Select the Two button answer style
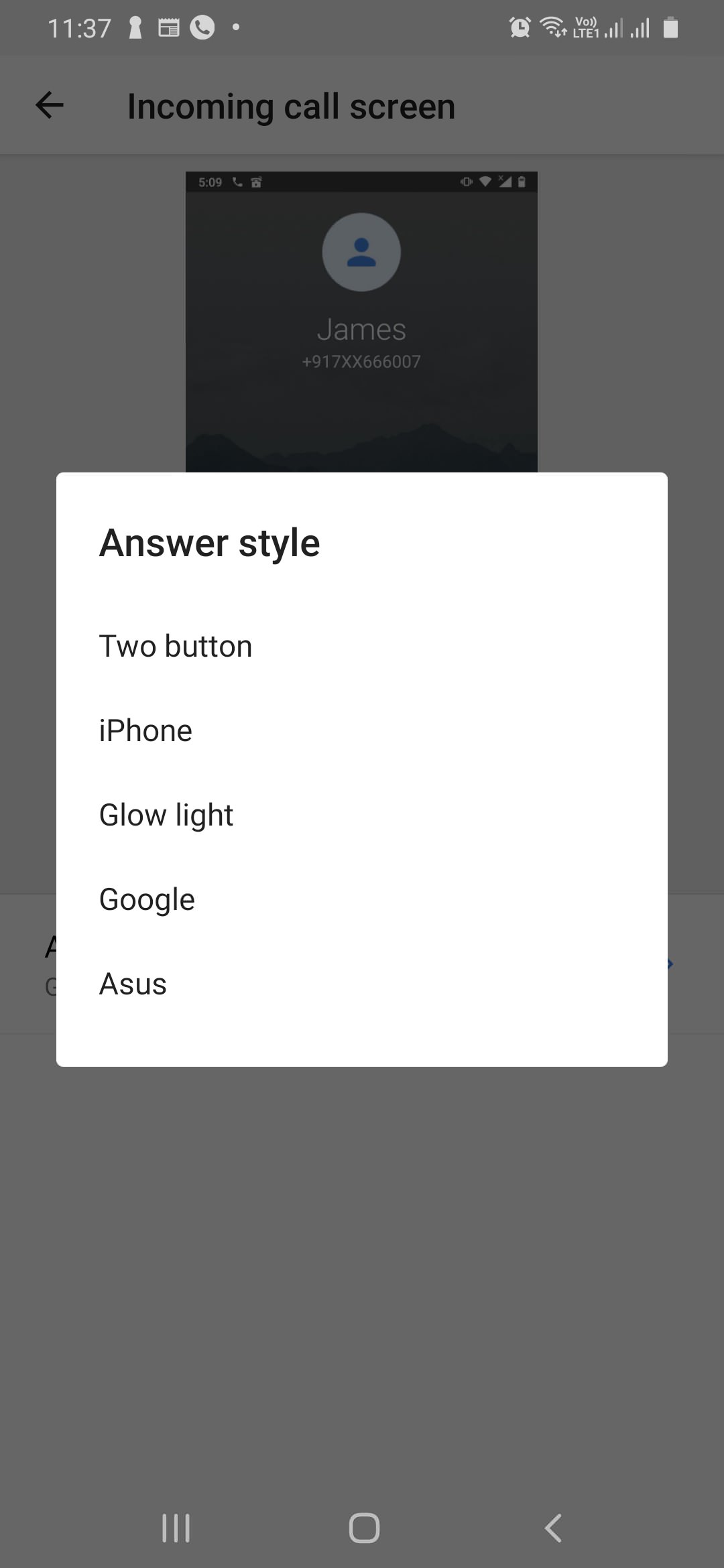 pos(362,647)
